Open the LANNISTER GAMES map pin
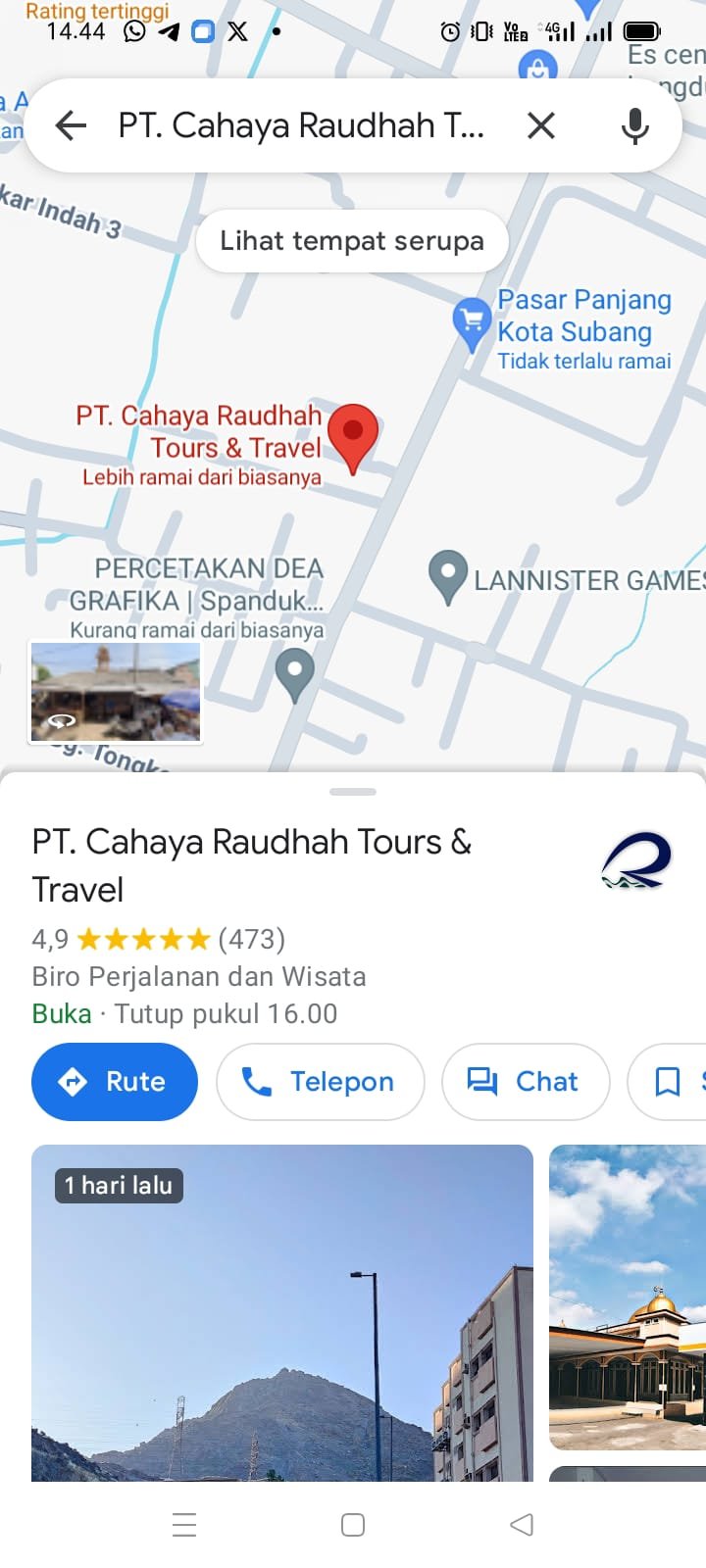 point(447,576)
